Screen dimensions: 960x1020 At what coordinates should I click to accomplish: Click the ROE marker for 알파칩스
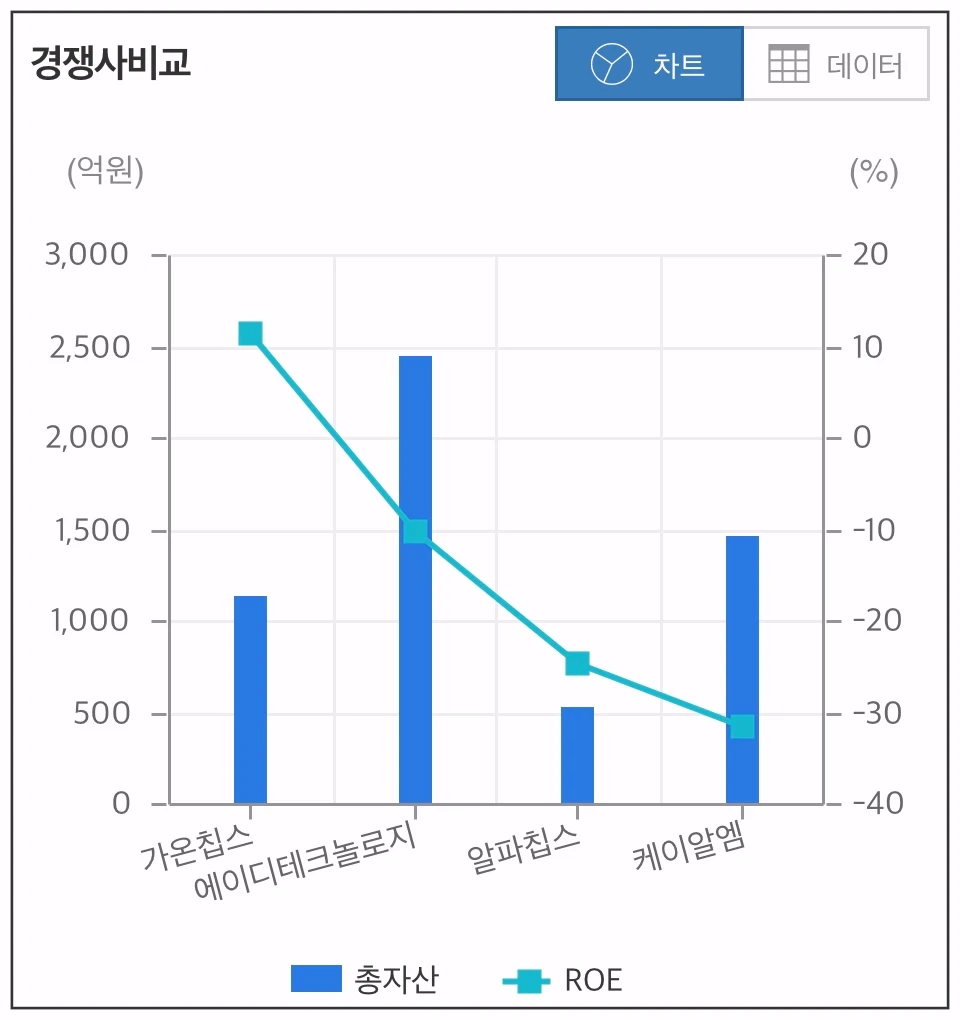[x=578, y=662]
